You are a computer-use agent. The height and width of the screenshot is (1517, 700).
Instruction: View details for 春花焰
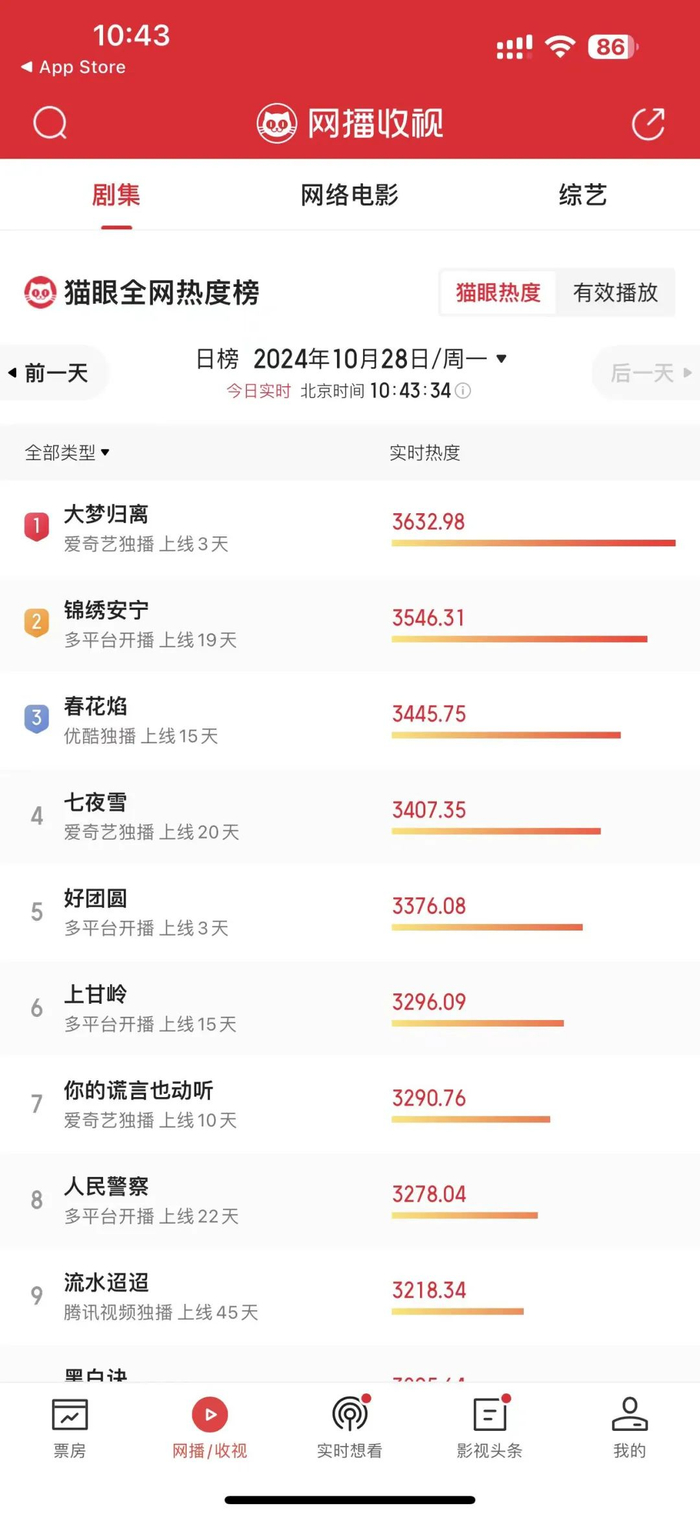coord(96,708)
